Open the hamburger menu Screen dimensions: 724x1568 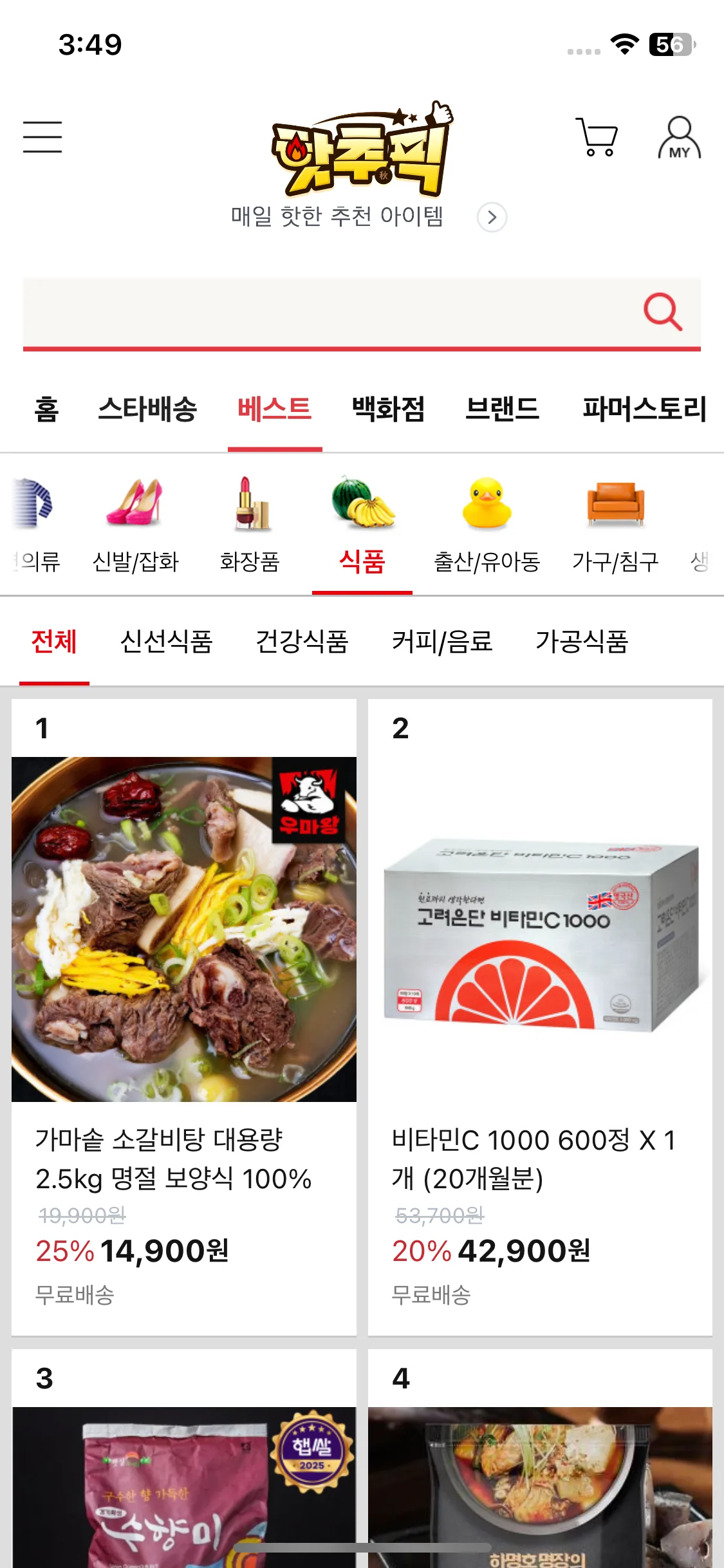tap(42, 137)
